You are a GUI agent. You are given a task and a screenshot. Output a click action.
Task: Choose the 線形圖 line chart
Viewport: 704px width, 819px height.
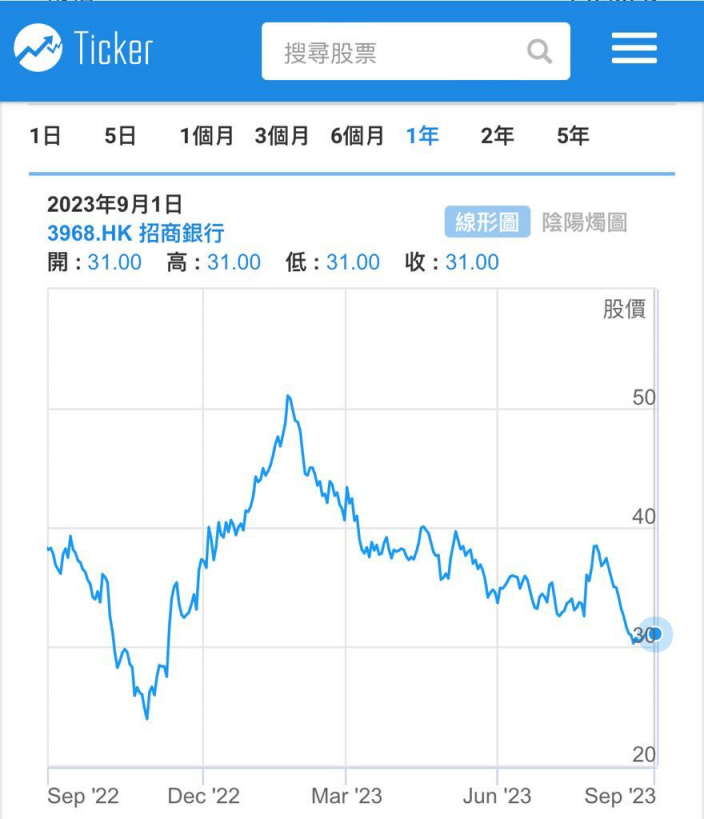click(487, 222)
